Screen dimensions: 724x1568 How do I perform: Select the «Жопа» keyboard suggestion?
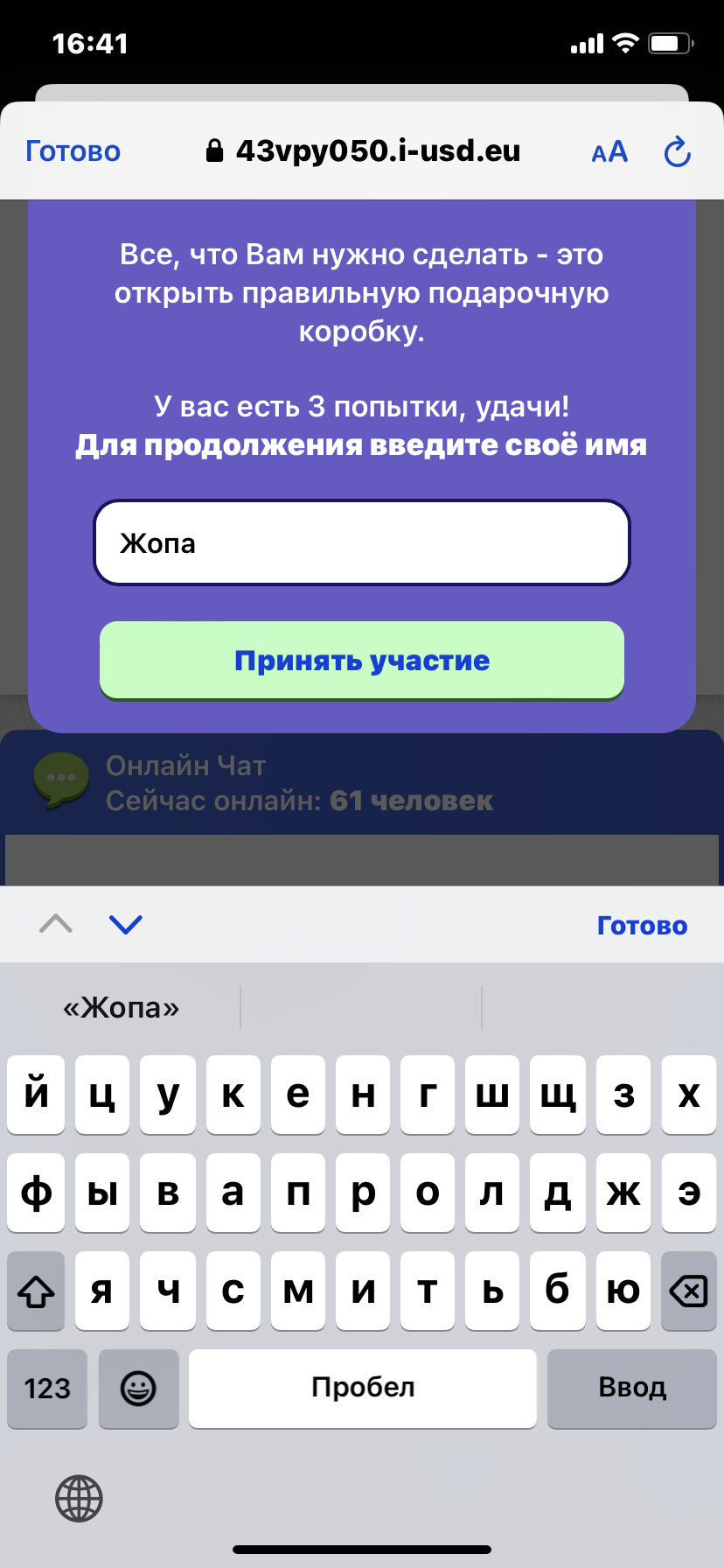pyautogui.click(x=121, y=1008)
